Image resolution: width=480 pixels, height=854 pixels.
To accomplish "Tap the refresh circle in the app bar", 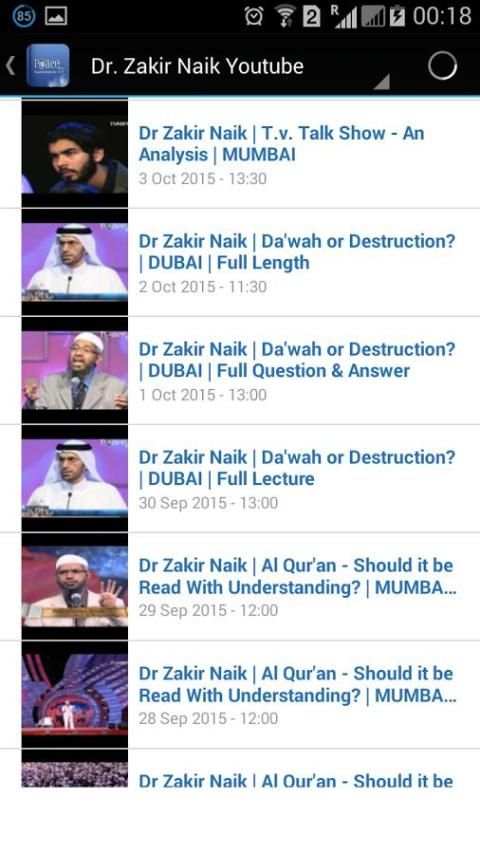I will [x=442, y=66].
